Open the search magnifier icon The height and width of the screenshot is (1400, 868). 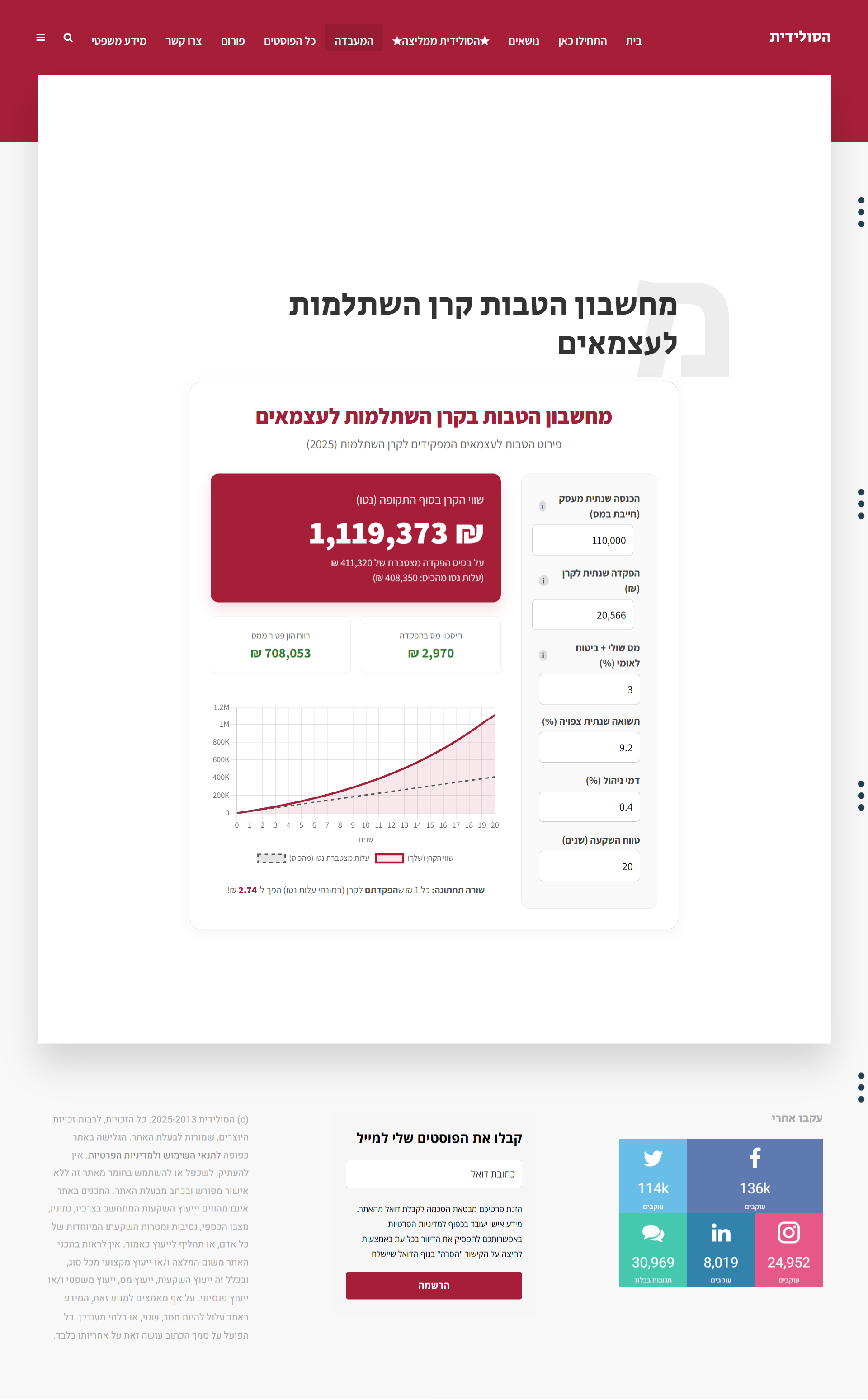[x=68, y=38]
